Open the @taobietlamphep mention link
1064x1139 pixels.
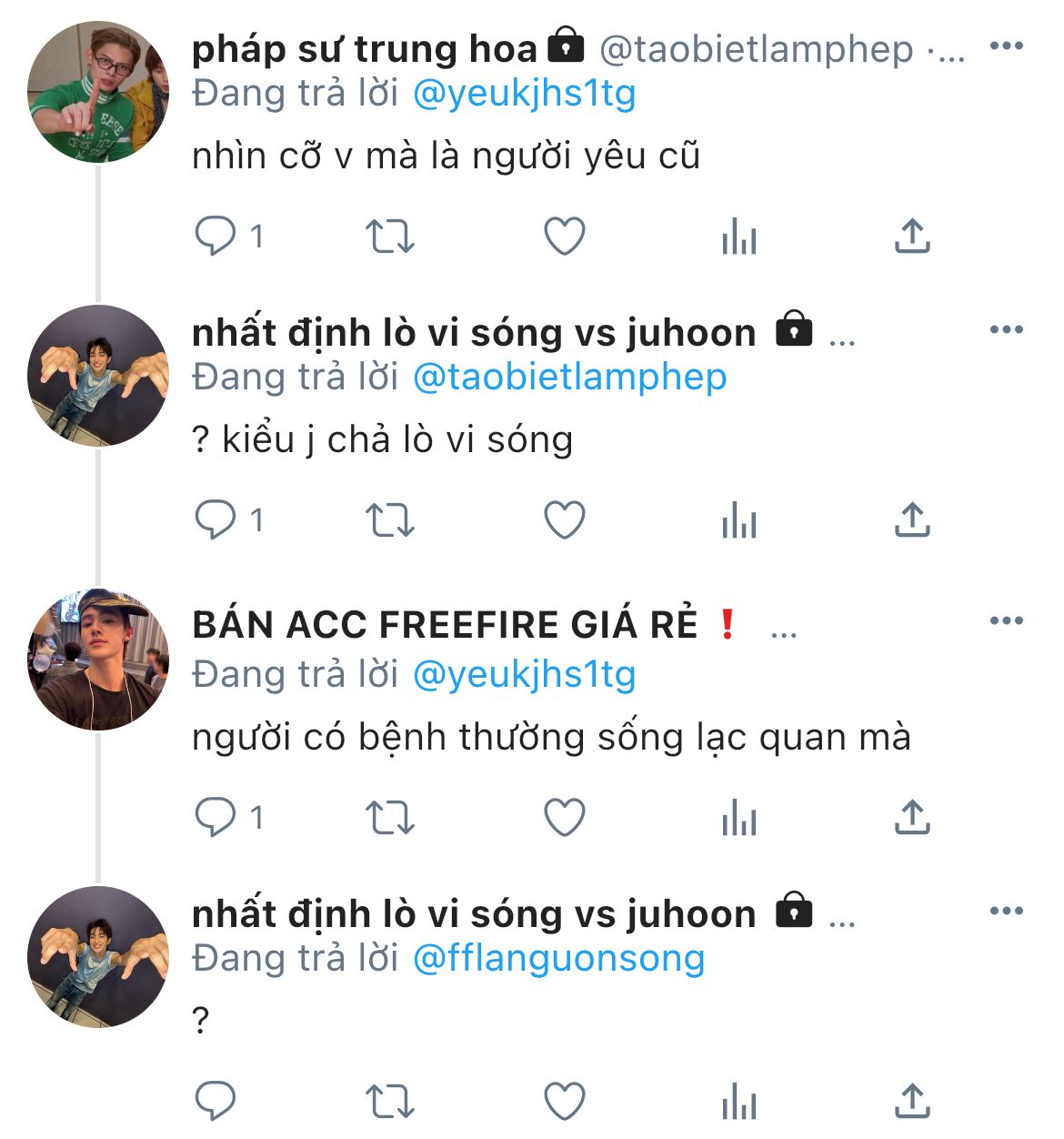569,378
